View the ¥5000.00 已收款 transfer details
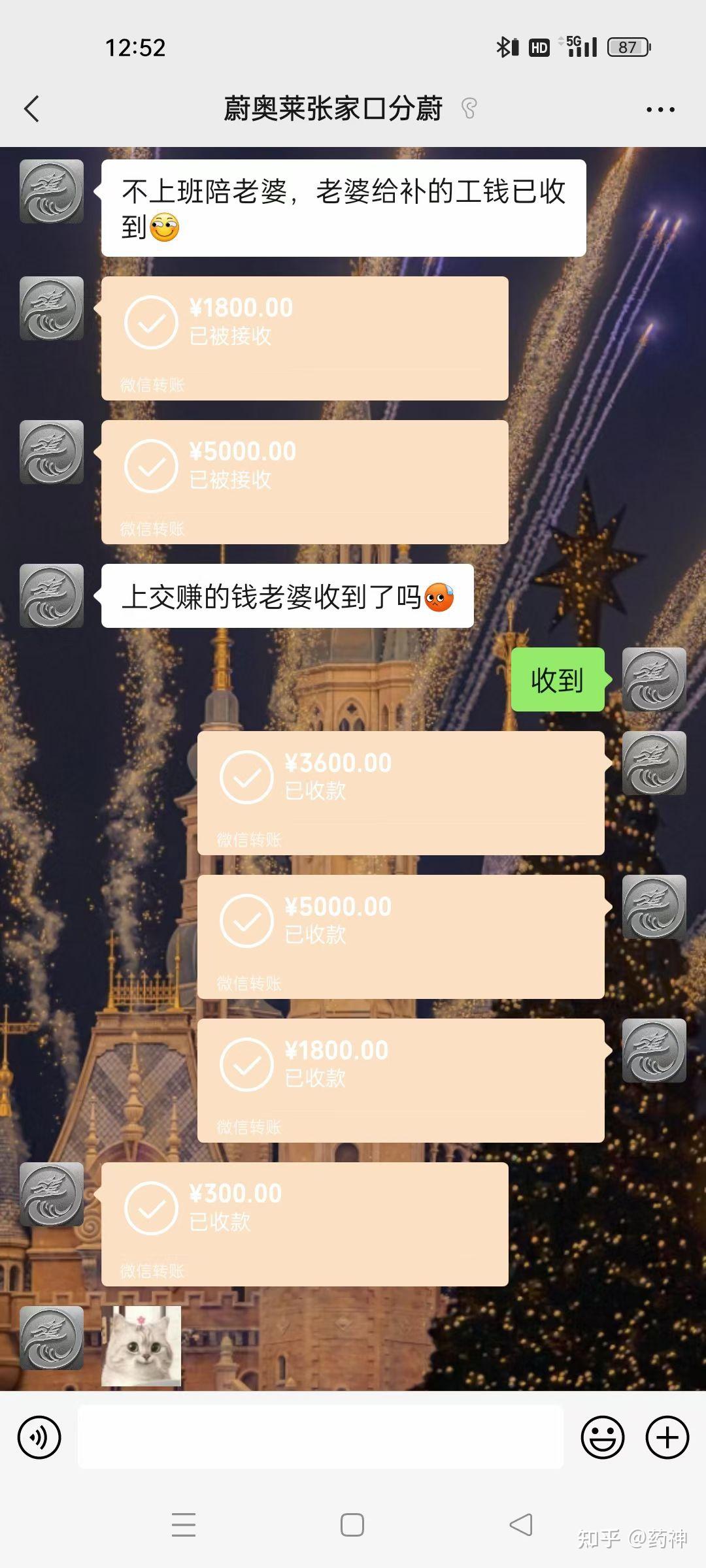This screenshot has width=706, height=1568. tap(401, 936)
